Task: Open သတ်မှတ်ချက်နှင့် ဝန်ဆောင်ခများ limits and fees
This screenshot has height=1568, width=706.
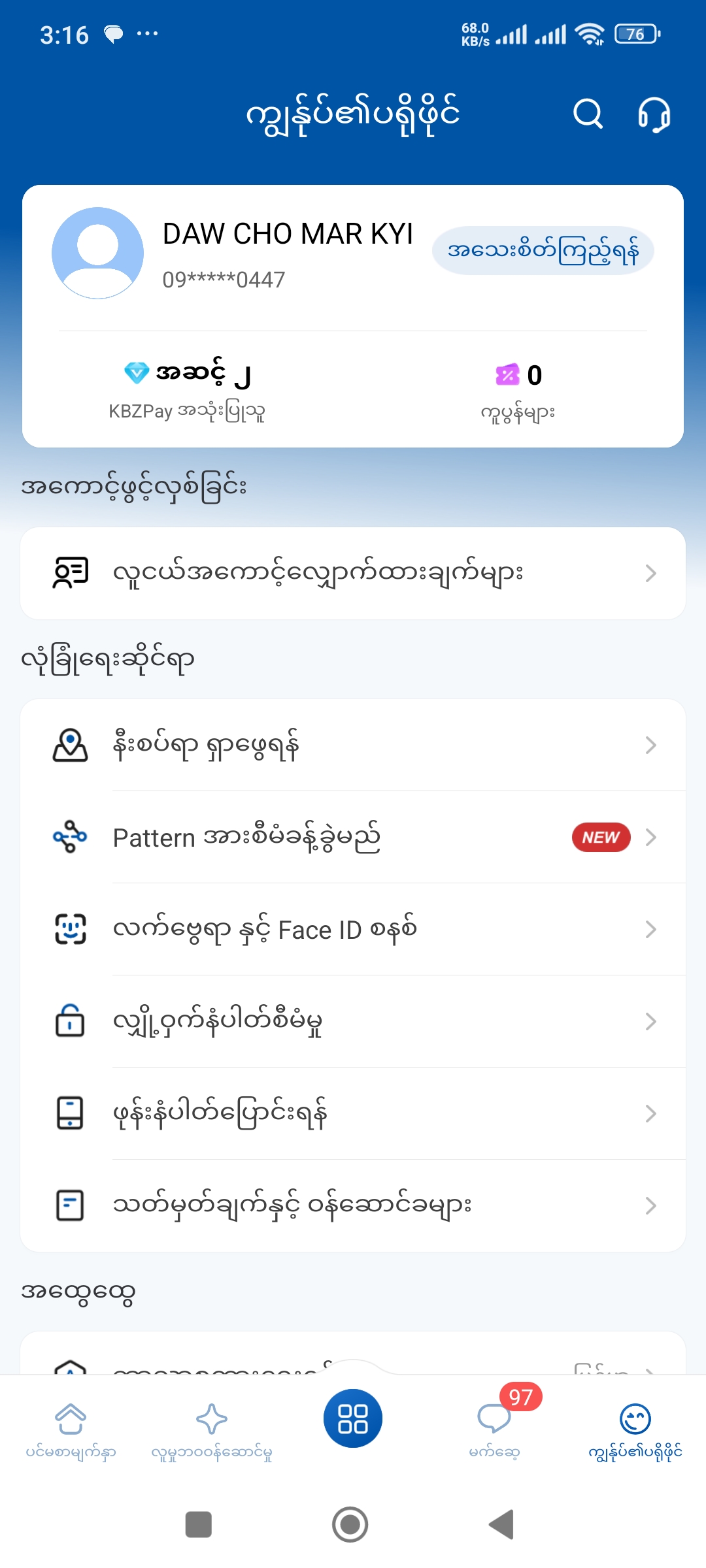Action: tap(353, 1205)
